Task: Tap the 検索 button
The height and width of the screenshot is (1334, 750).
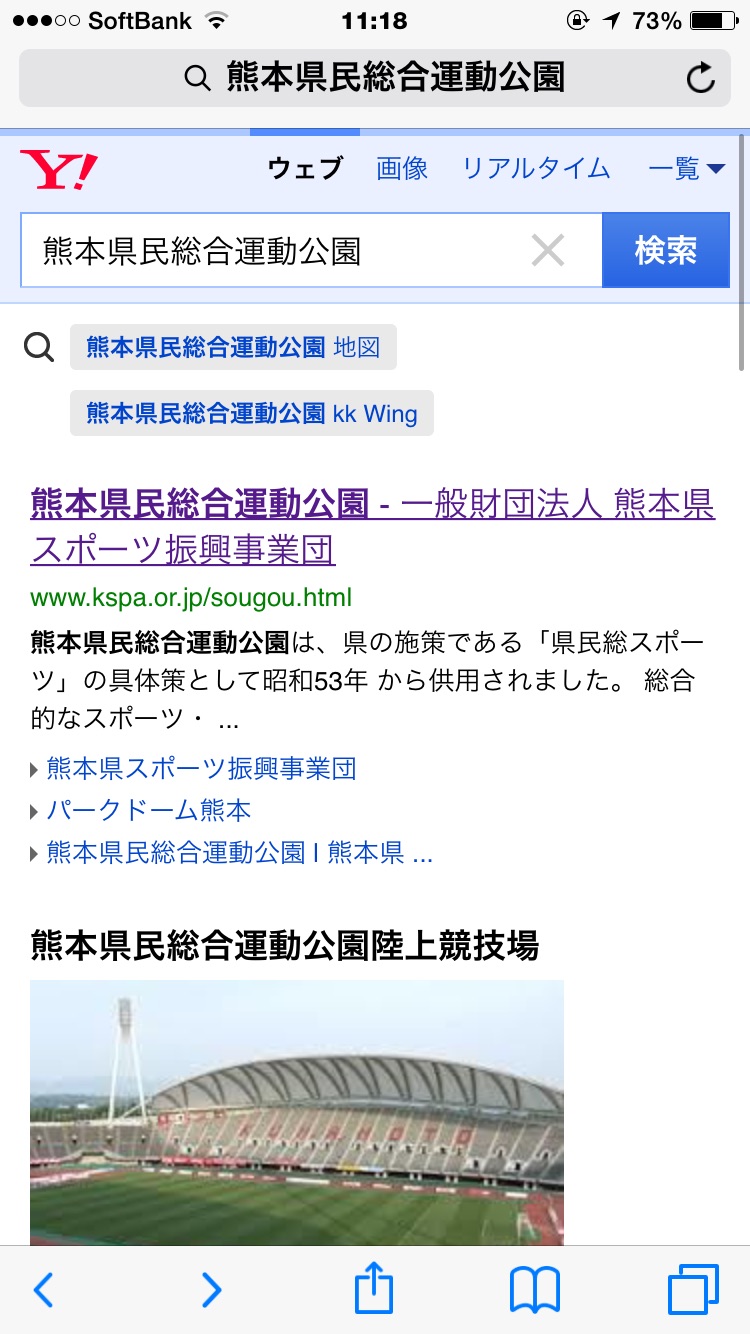Action: click(x=666, y=250)
